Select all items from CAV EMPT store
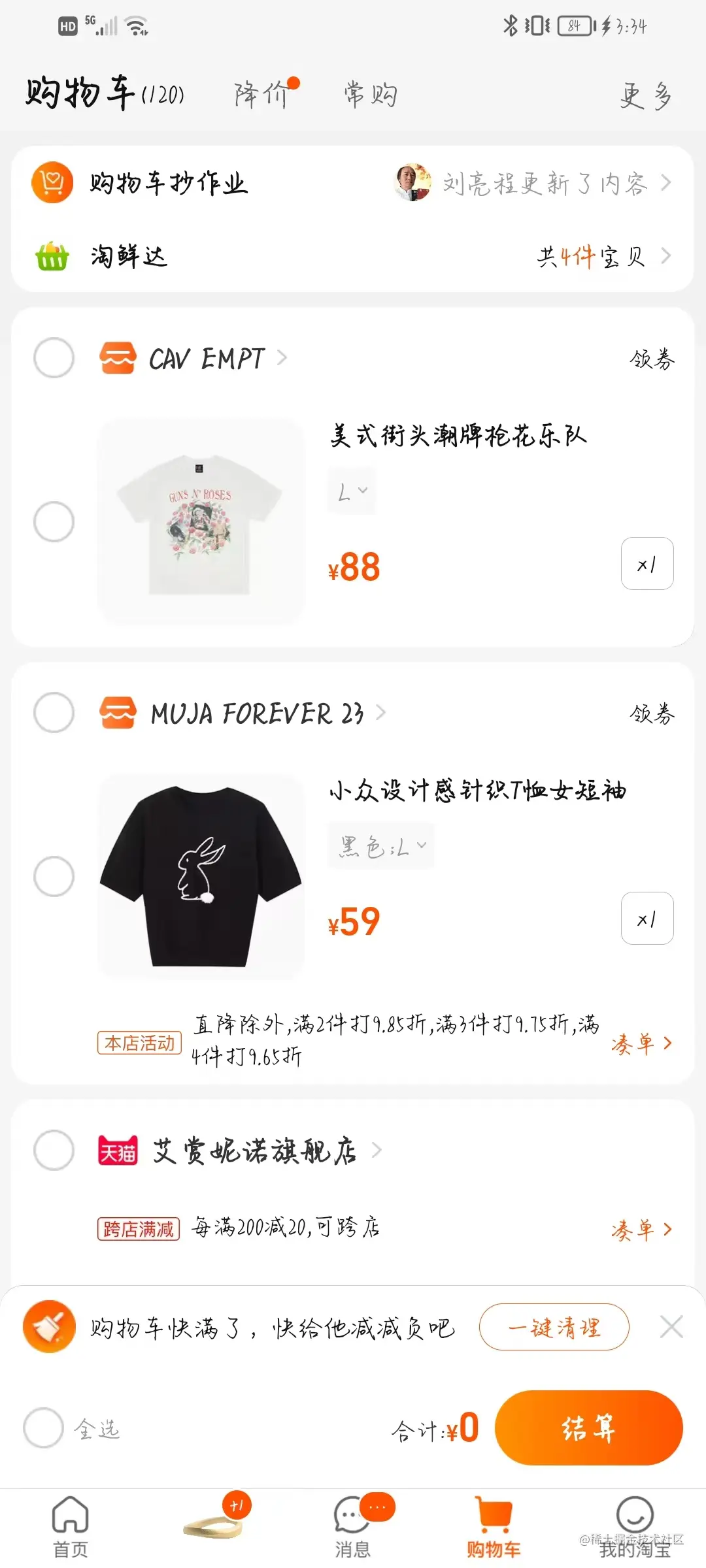 54,358
